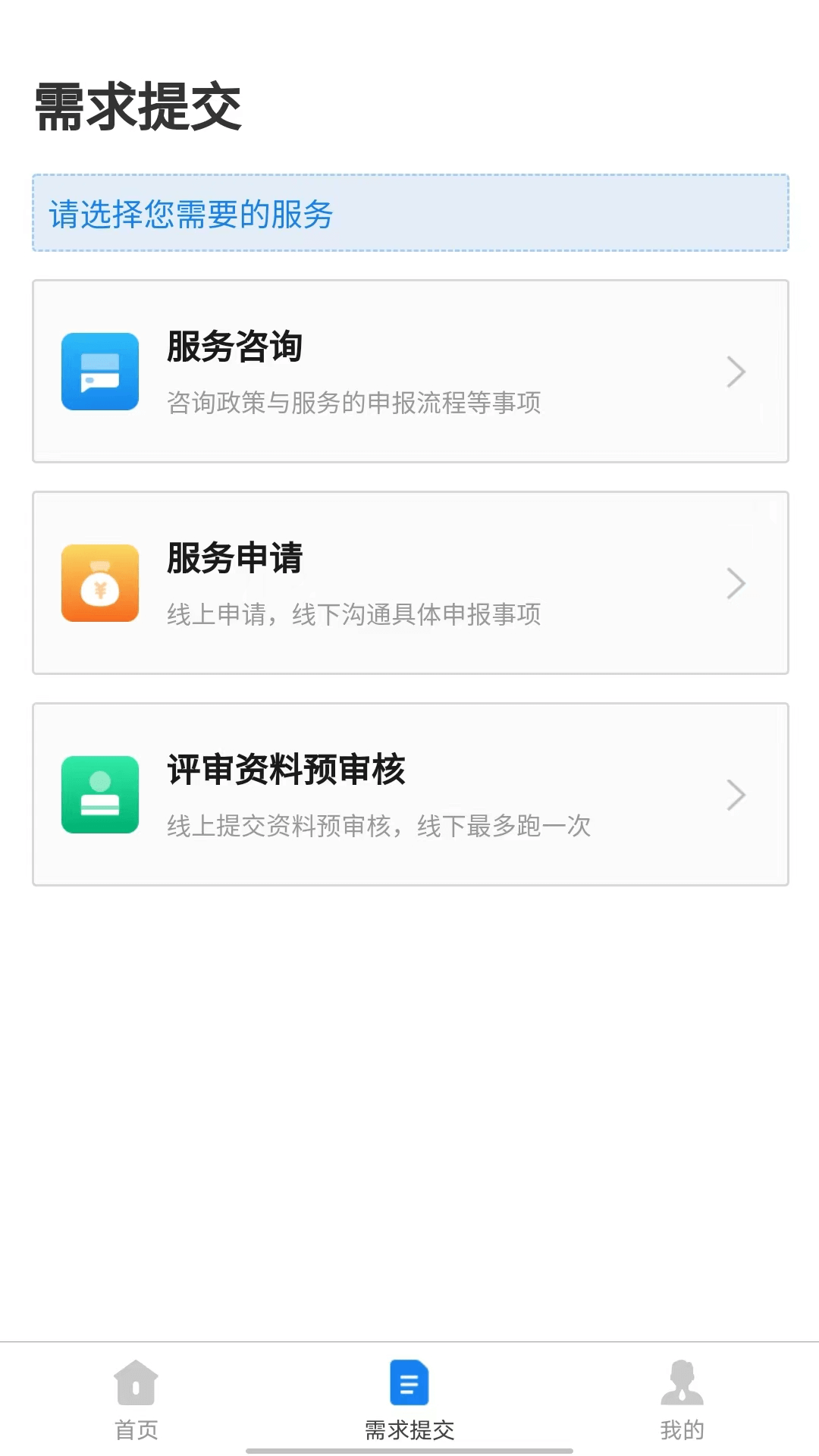Click the right arrow on 服务申请 card
Screen dimensions: 819x1456
(734, 583)
